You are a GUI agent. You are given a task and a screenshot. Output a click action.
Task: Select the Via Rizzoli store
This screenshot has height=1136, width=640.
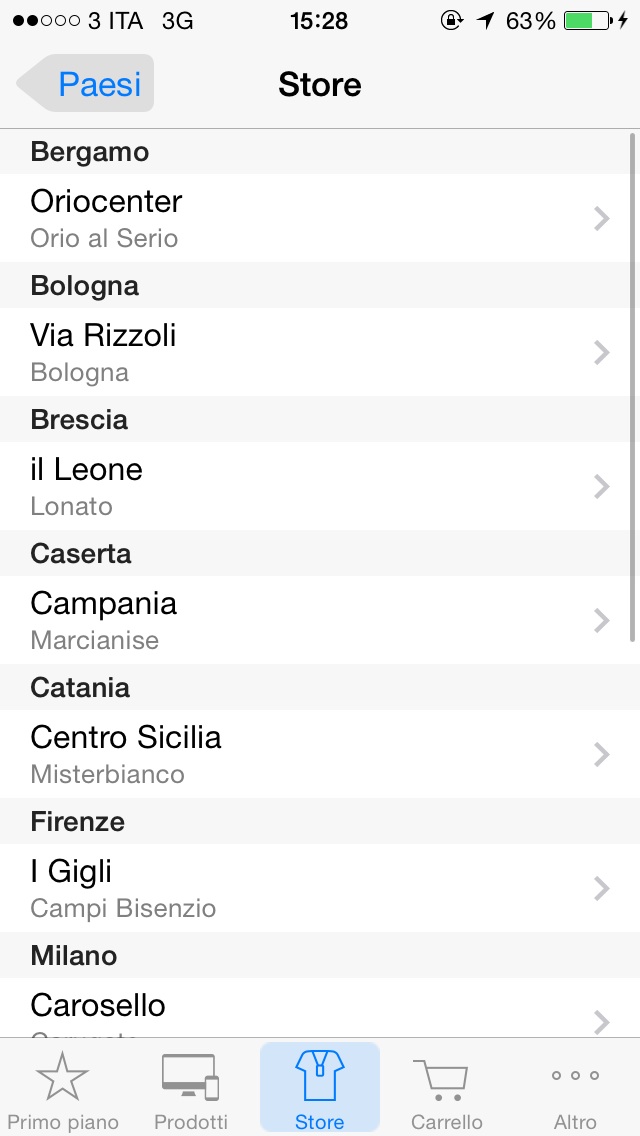(320, 352)
